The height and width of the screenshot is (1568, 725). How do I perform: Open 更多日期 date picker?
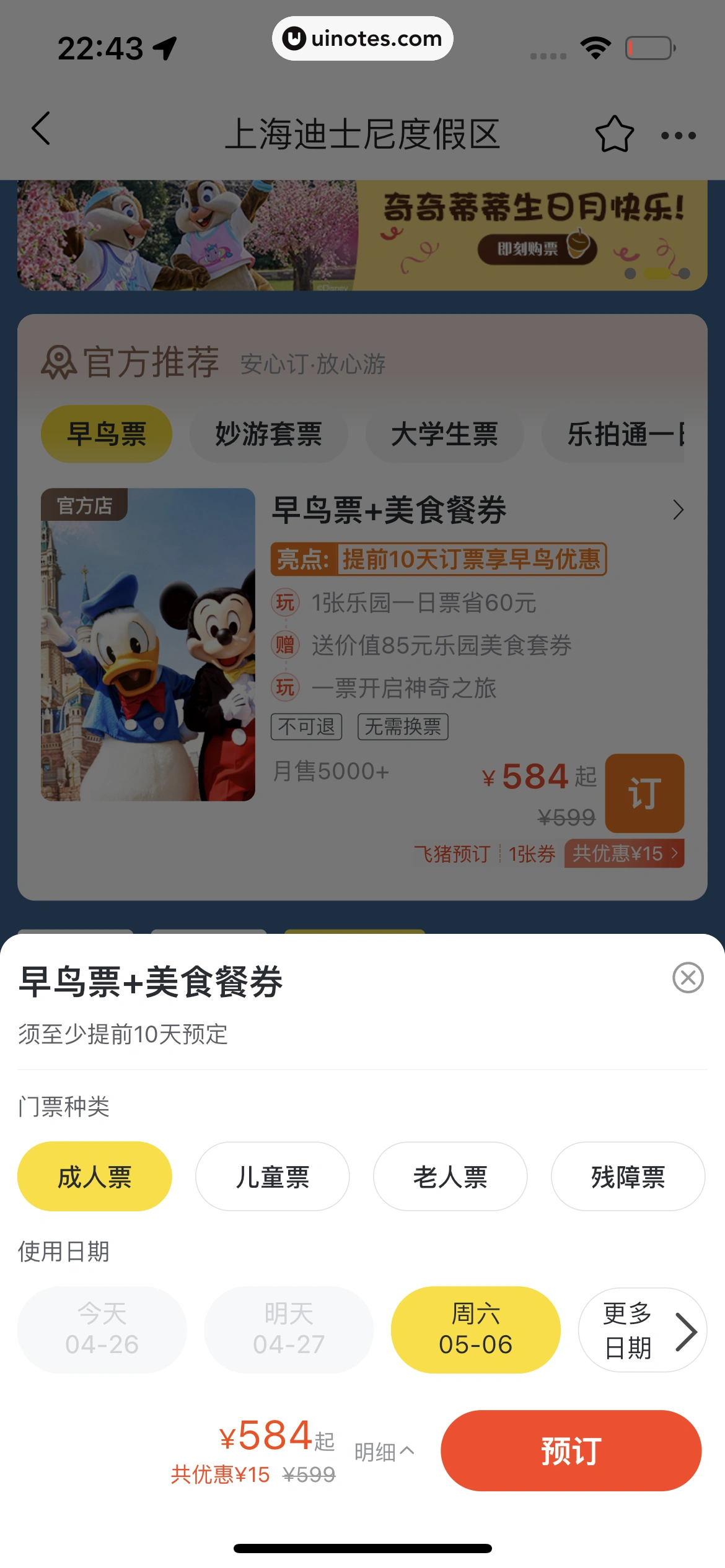click(x=642, y=1330)
